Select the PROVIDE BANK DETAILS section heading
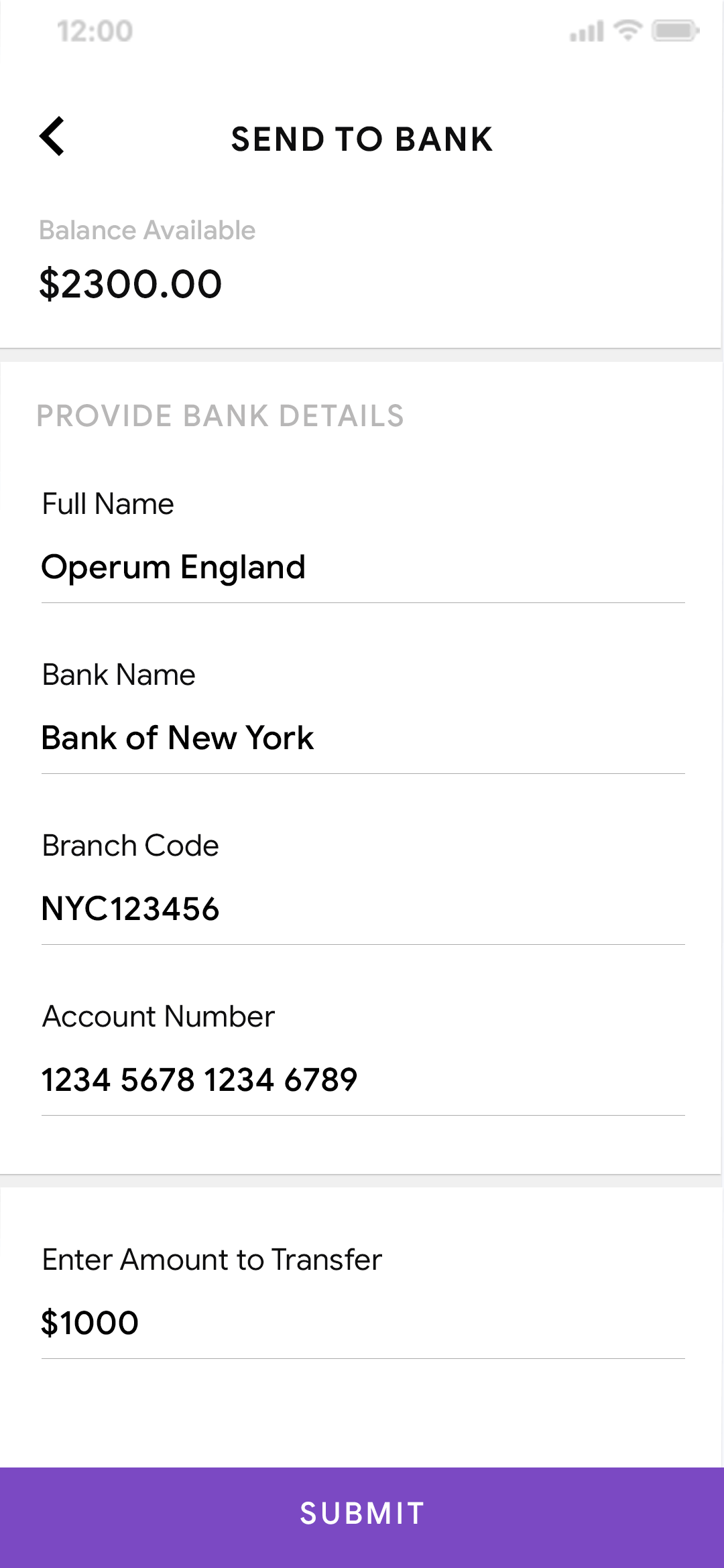The height and width of the screenshot is (1568, 724). (x=221, y=415)
